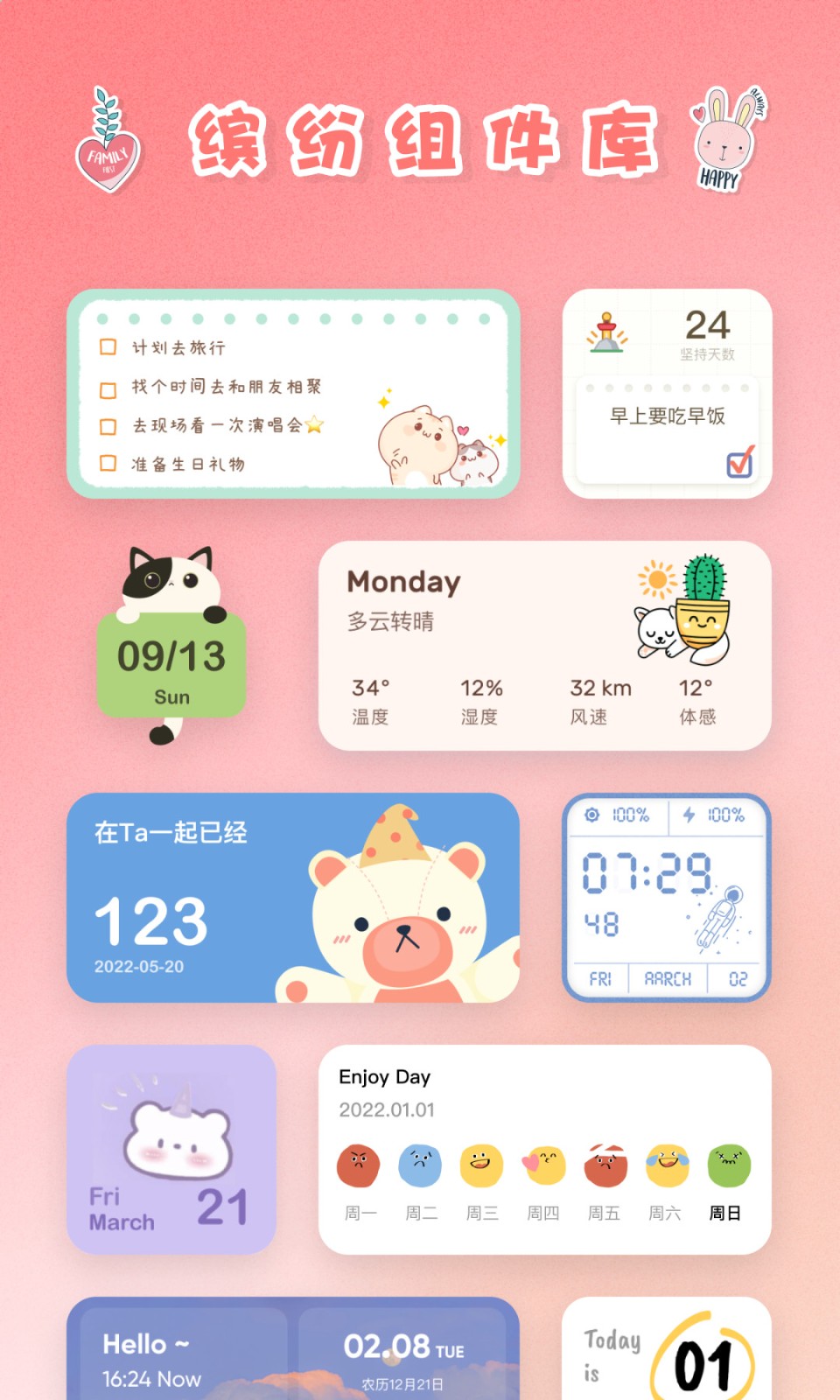Click the cactus pot icon on the weather widget
The image size is (840, 1400).
[704, 608]
